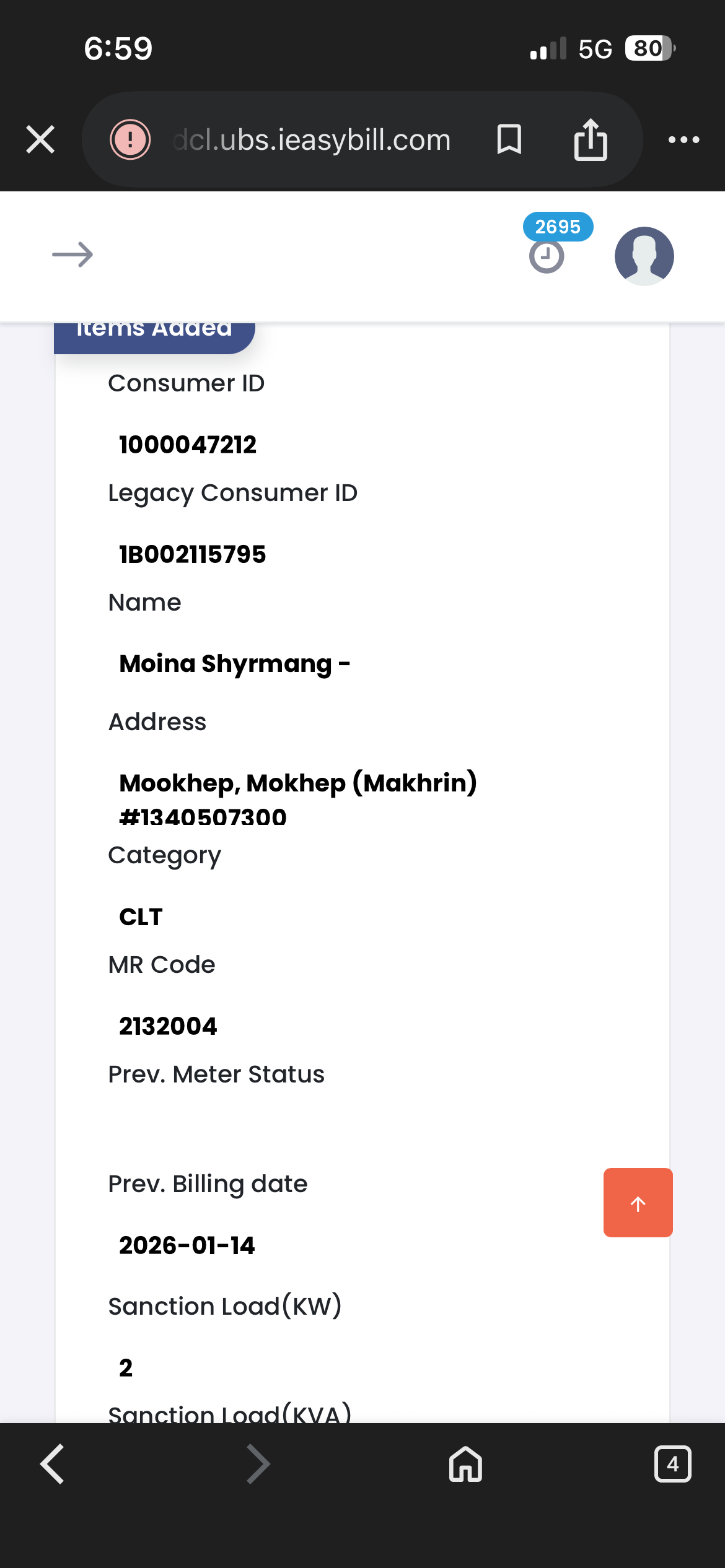This screenshot has height=1568, width=725.
Task: Open the browser overflow menu
Action: pos(683,140)
